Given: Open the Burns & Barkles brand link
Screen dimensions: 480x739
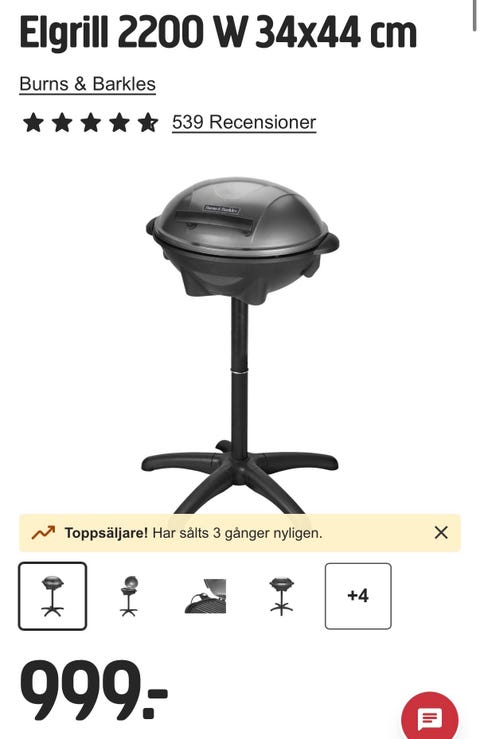Looking at the screenshot, I should point(87,84).
